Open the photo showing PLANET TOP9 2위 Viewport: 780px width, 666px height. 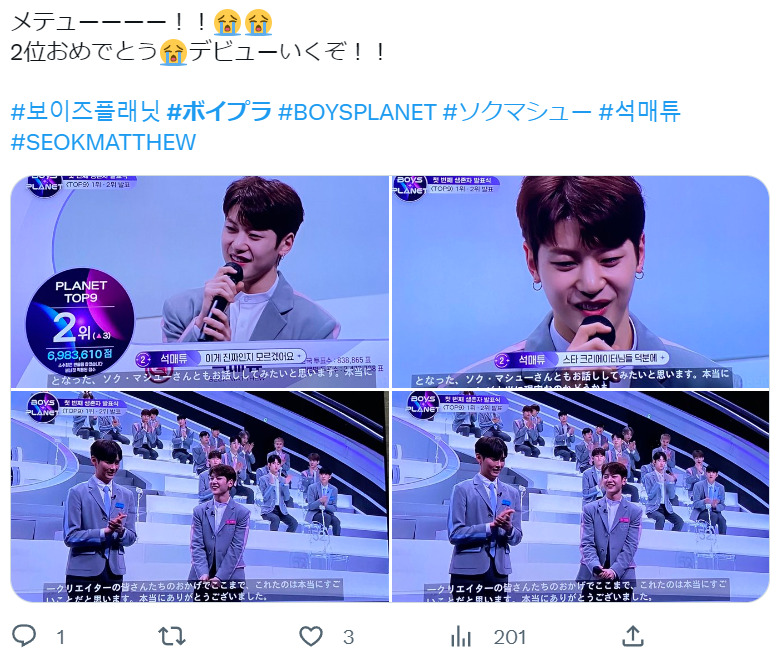(x=200, y=281)
